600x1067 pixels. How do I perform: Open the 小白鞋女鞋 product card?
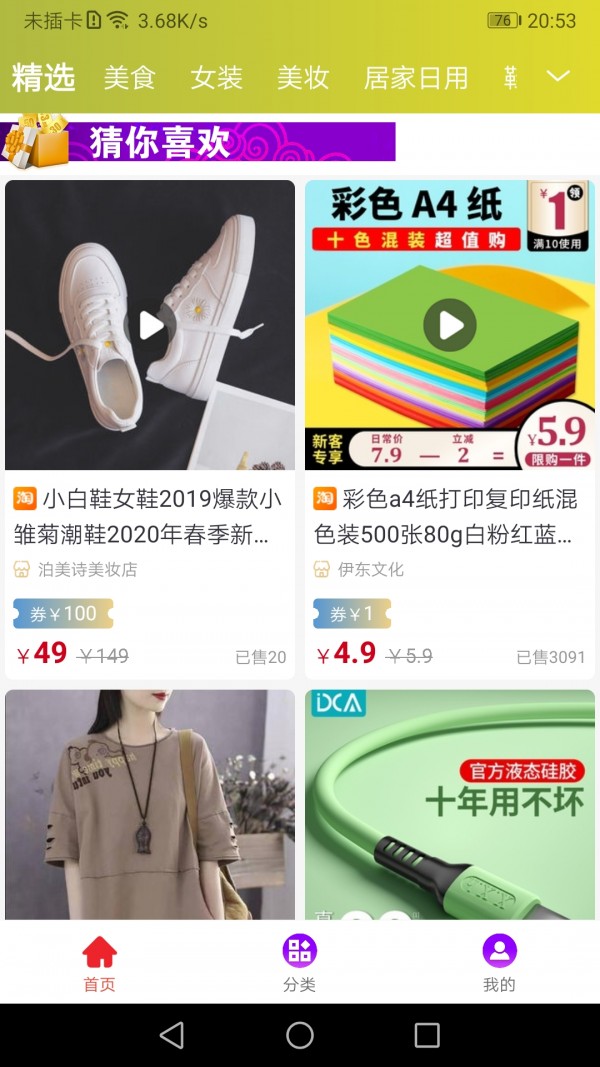(x=150, y=516)
